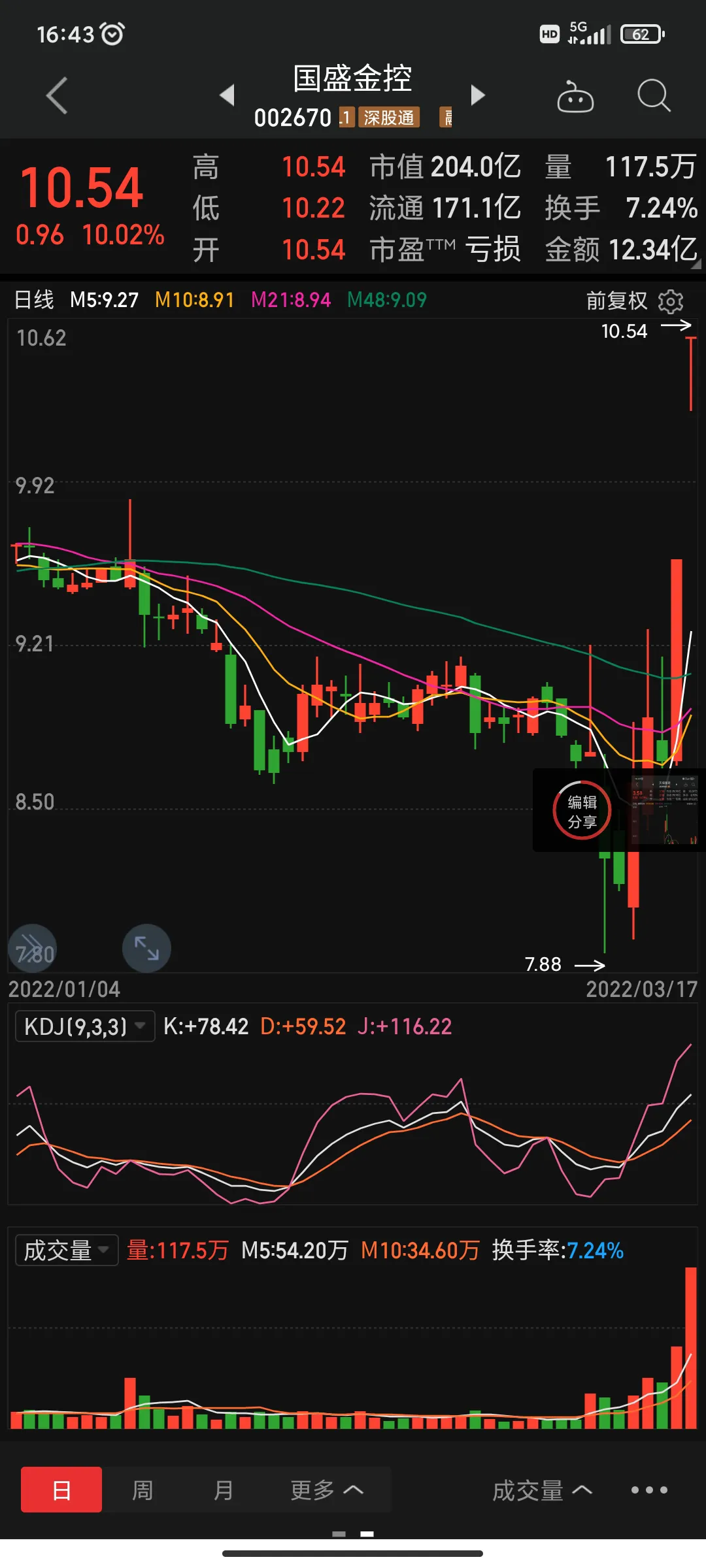Expand the bottom 成交量 indicator selector
This screenshot has width=706, height=1568.
click(x=542, y=1490)
